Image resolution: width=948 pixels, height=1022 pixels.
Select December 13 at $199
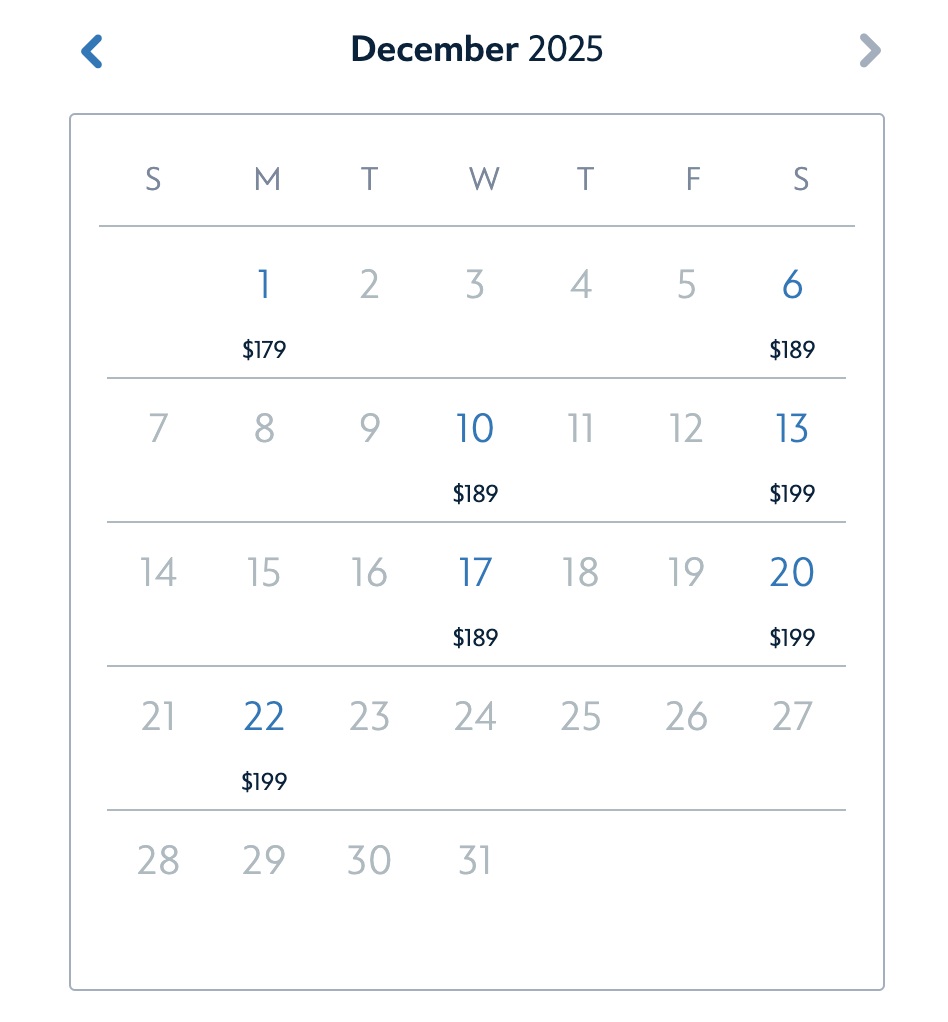[792, 431]
